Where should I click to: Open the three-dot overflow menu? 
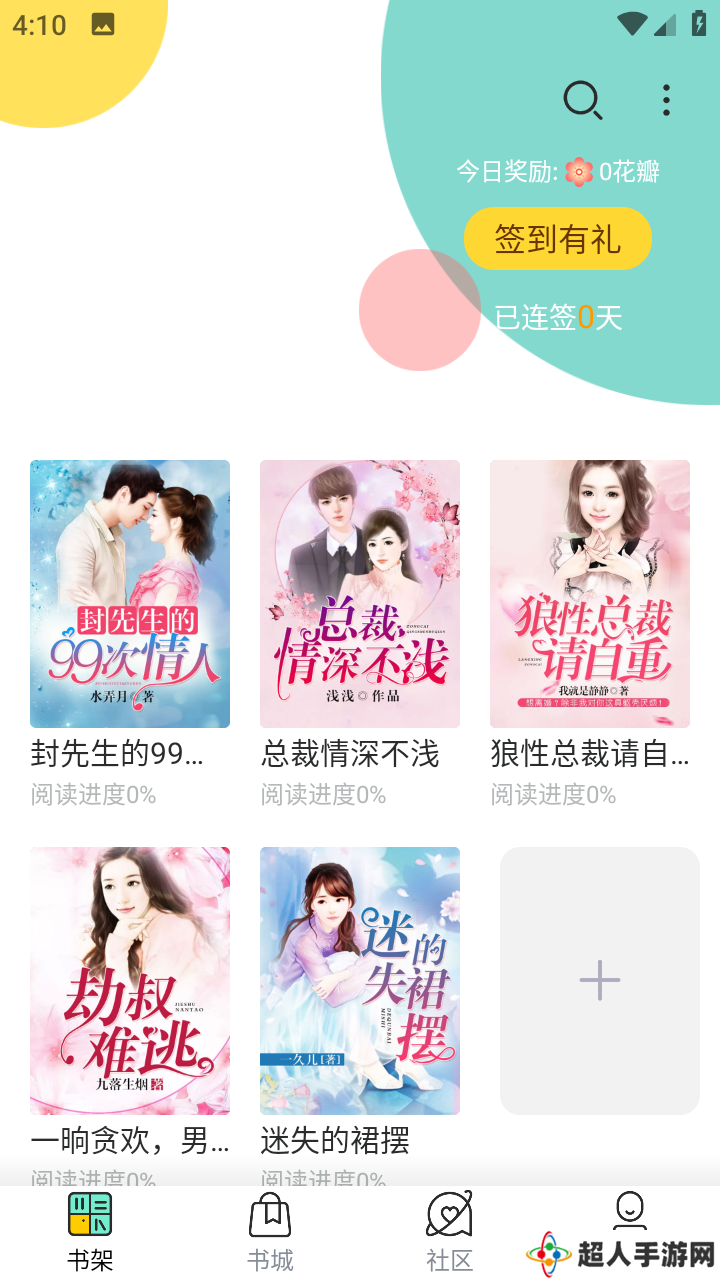pos(666,100)
